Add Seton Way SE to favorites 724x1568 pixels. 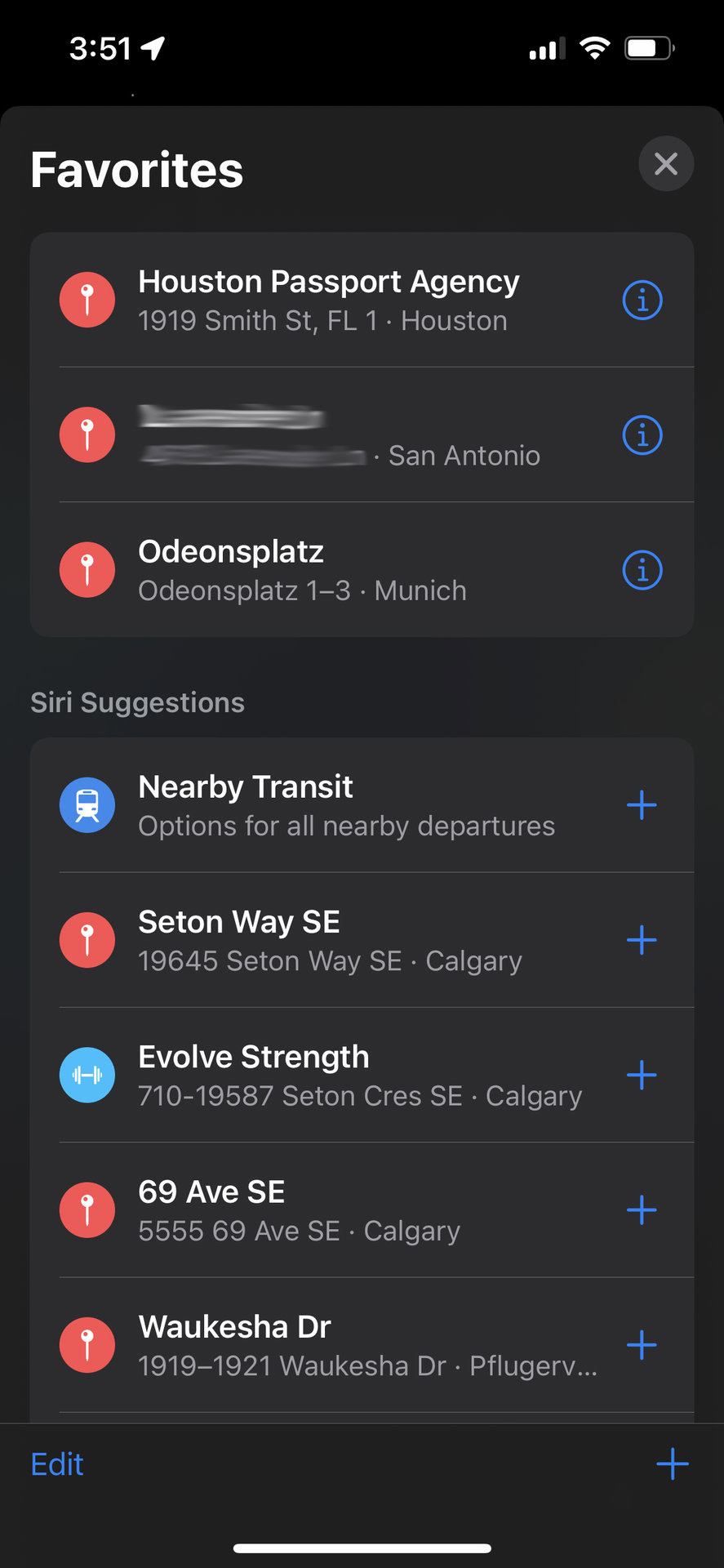point(642,940)
